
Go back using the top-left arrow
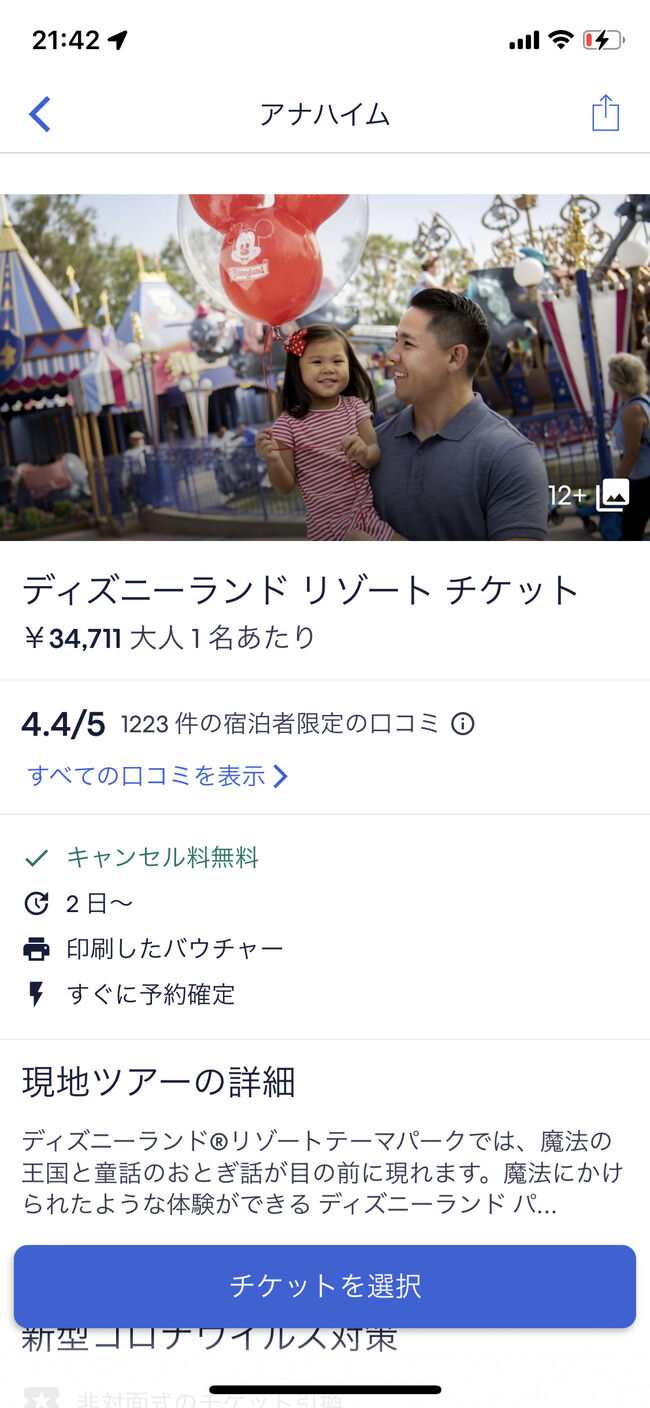[39, 114]
